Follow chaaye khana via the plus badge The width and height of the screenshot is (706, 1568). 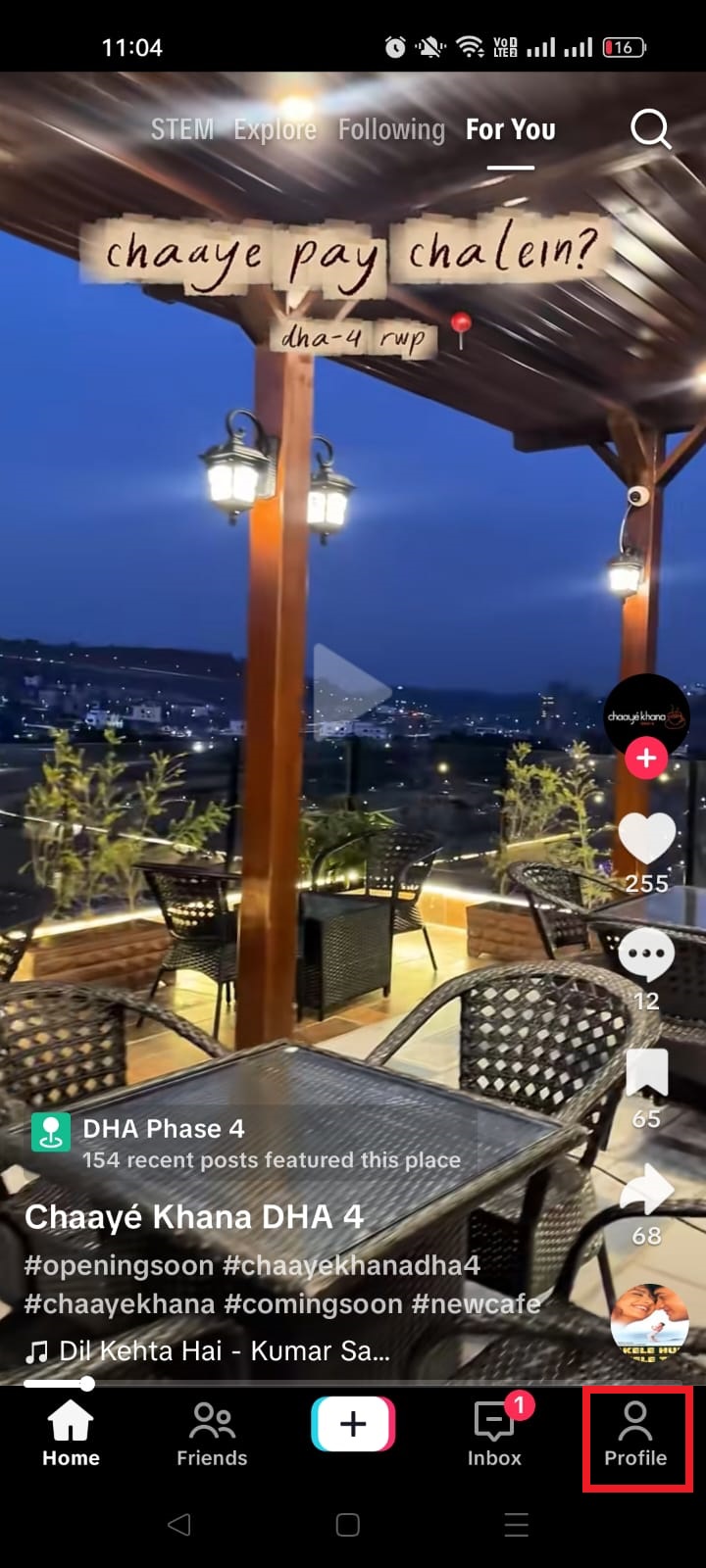(646, 757)
